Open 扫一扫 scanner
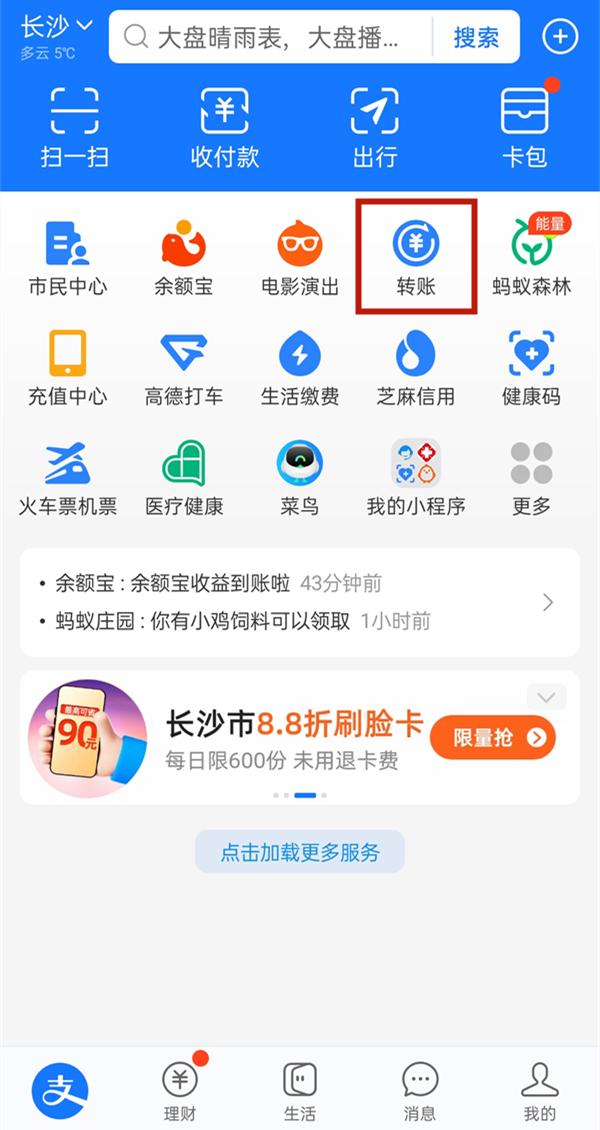This screenshot has width=600, height=1130. coord(75,127)
